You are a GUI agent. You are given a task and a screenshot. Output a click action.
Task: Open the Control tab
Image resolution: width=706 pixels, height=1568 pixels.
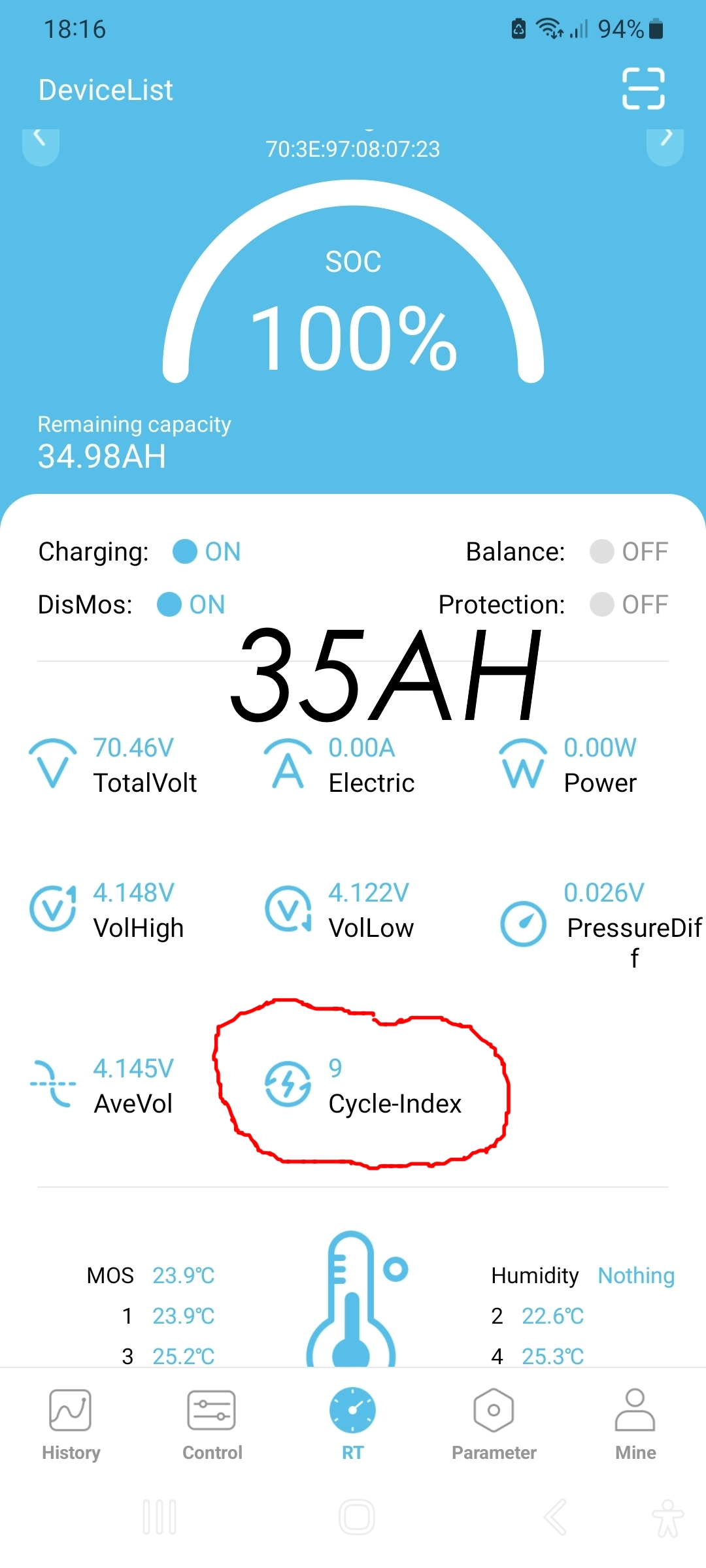coord(212,1424)
